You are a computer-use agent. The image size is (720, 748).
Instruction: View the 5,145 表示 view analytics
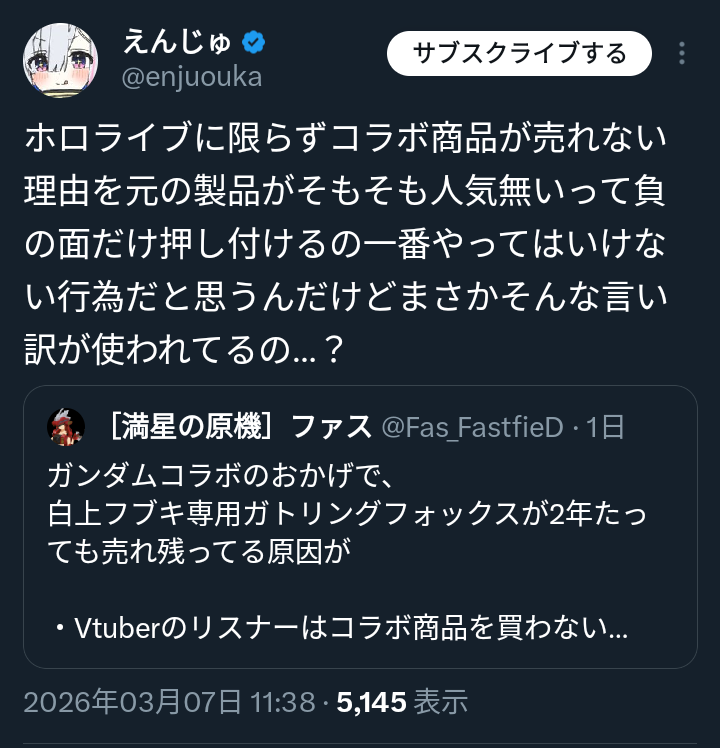[x=402, y=702]
